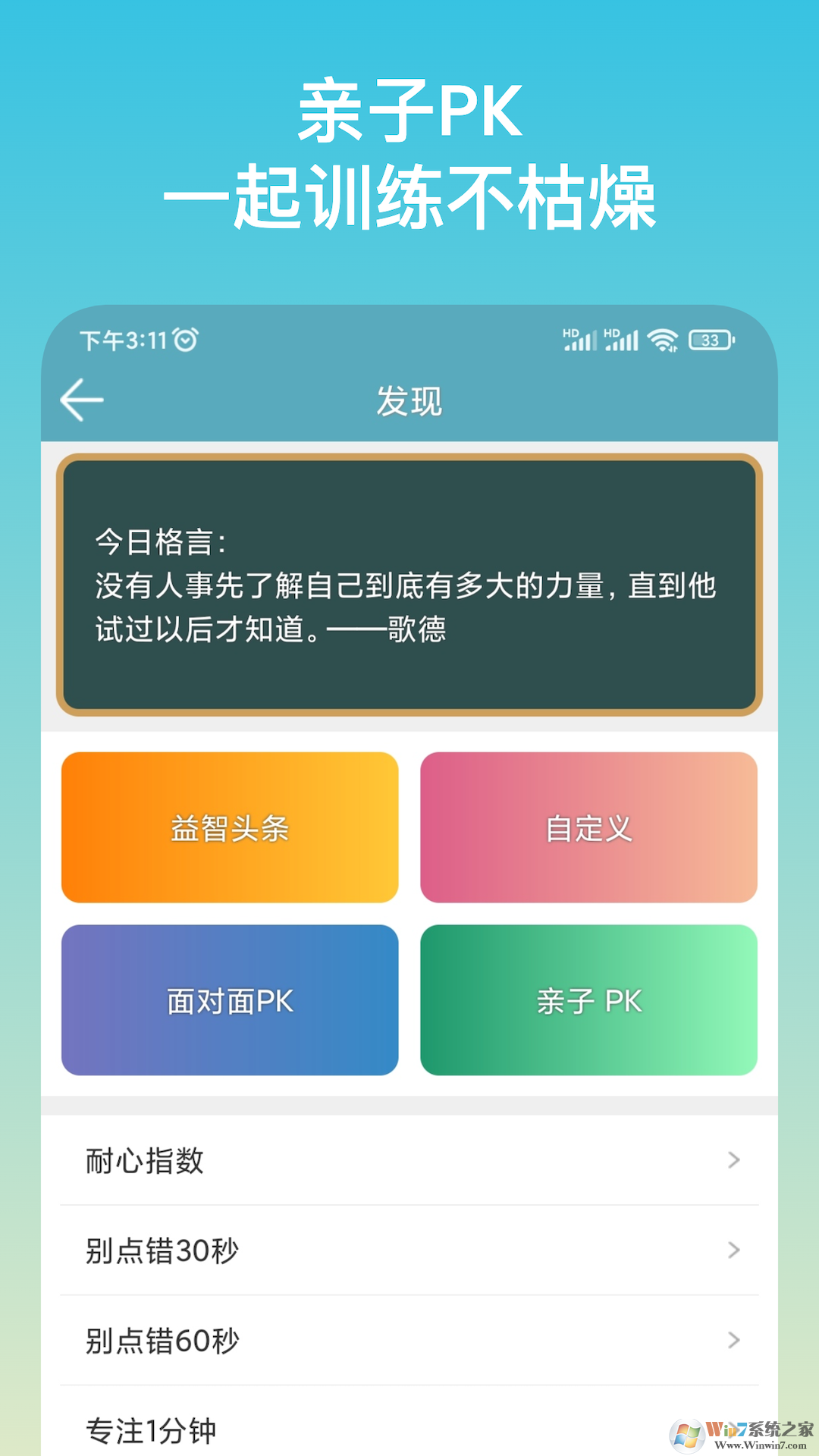Tap the back arrow to leave 发现 page
Image resolution: width=819 pixels, height=1456 pixels.
pos(80,398)
